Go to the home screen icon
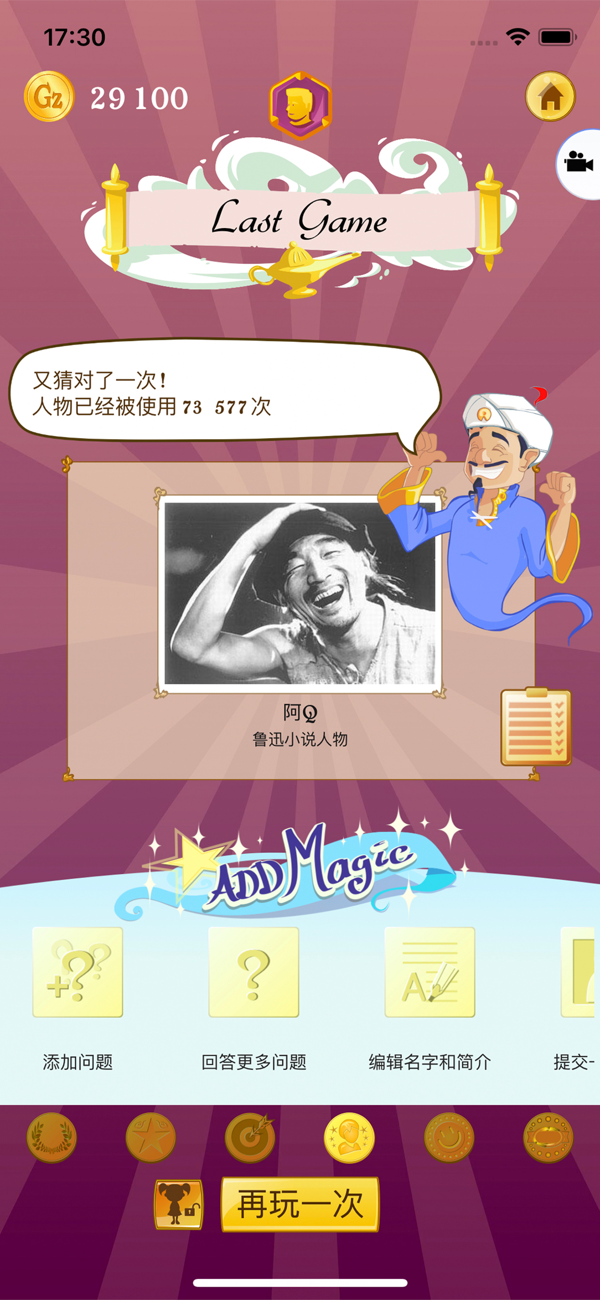This screenshot has width=600, height=1300. (x=549, y=97)
